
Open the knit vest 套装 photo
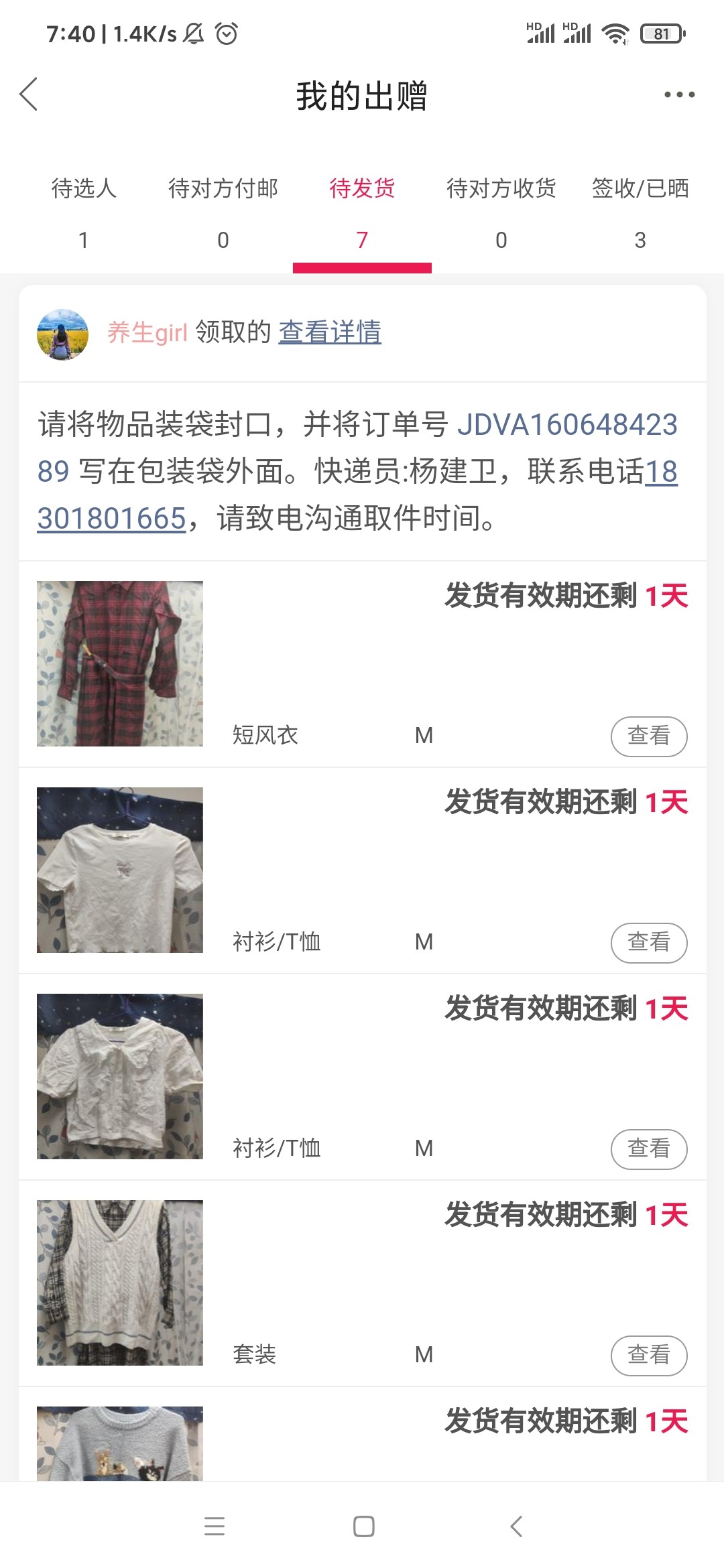120,1283
